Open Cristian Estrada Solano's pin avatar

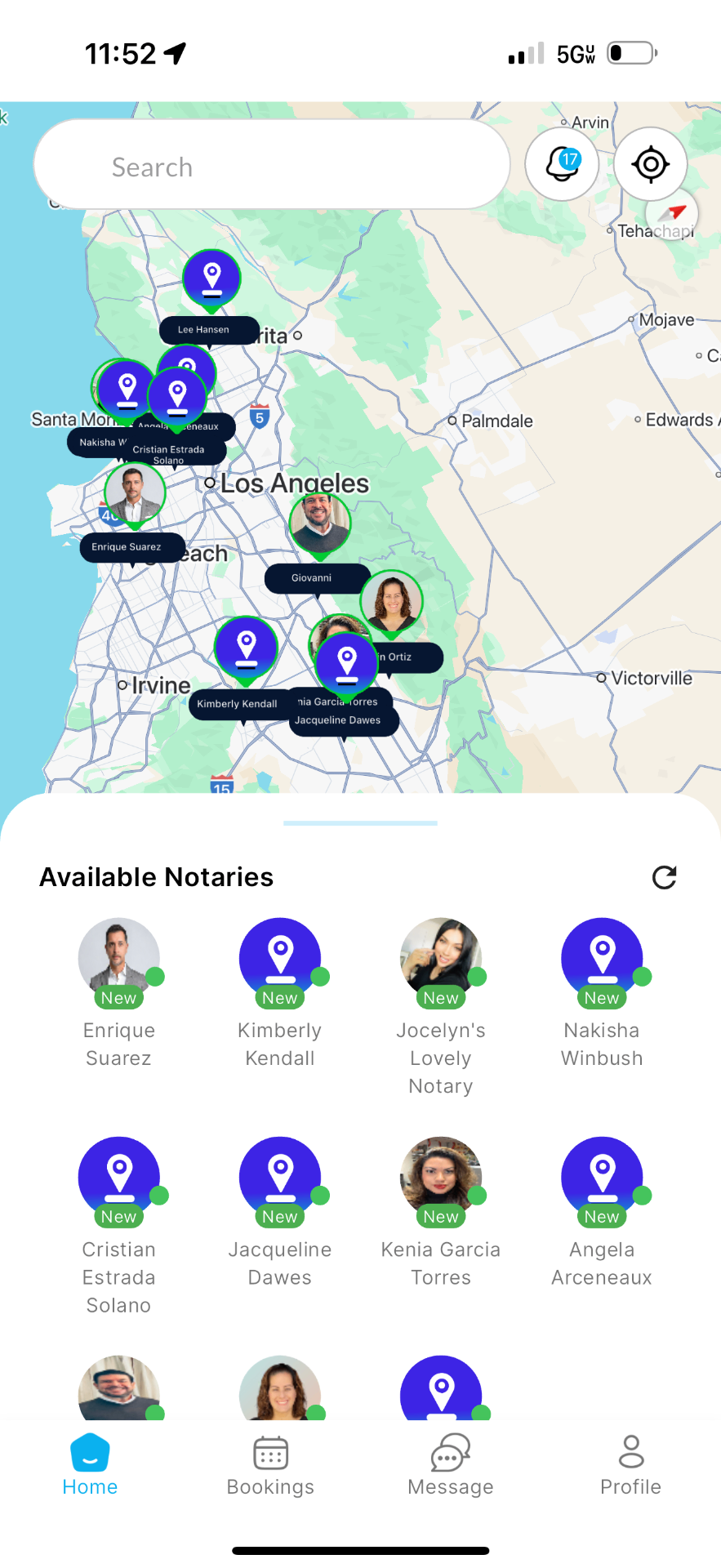(118, 1174)
